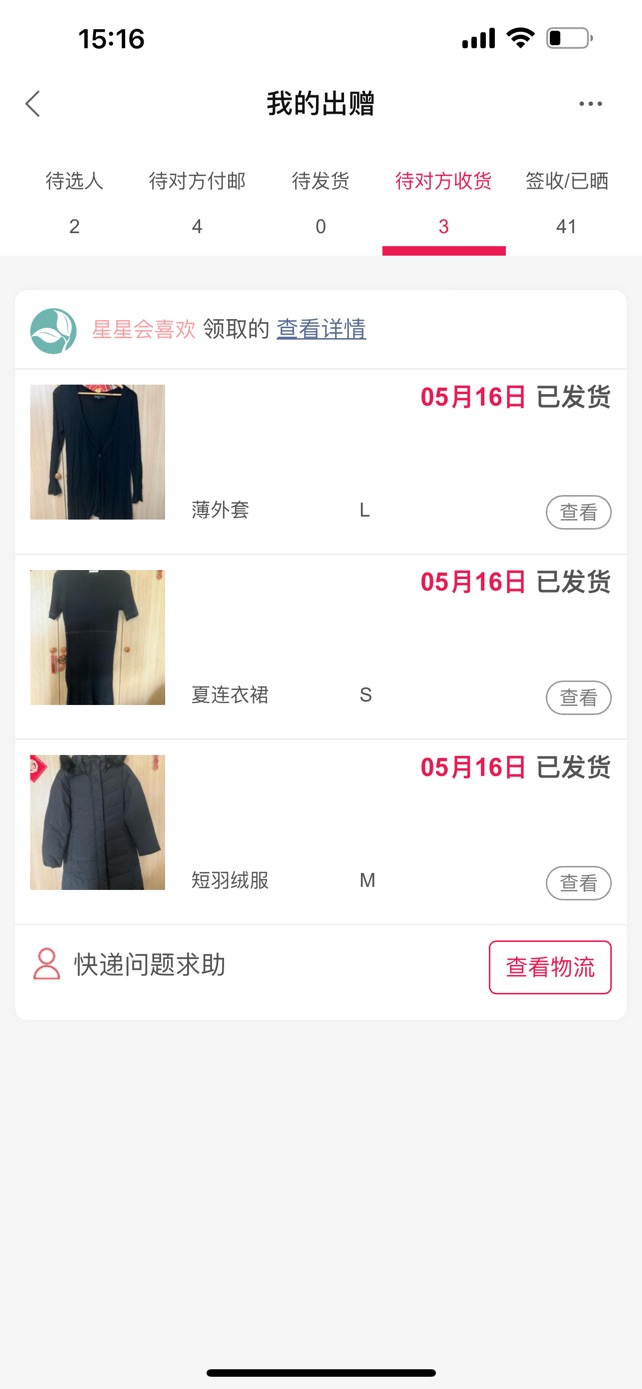Switch to the 待对方付邮 tab
The width and height of the screenshot is (642, 1389).
click(197, 204)
